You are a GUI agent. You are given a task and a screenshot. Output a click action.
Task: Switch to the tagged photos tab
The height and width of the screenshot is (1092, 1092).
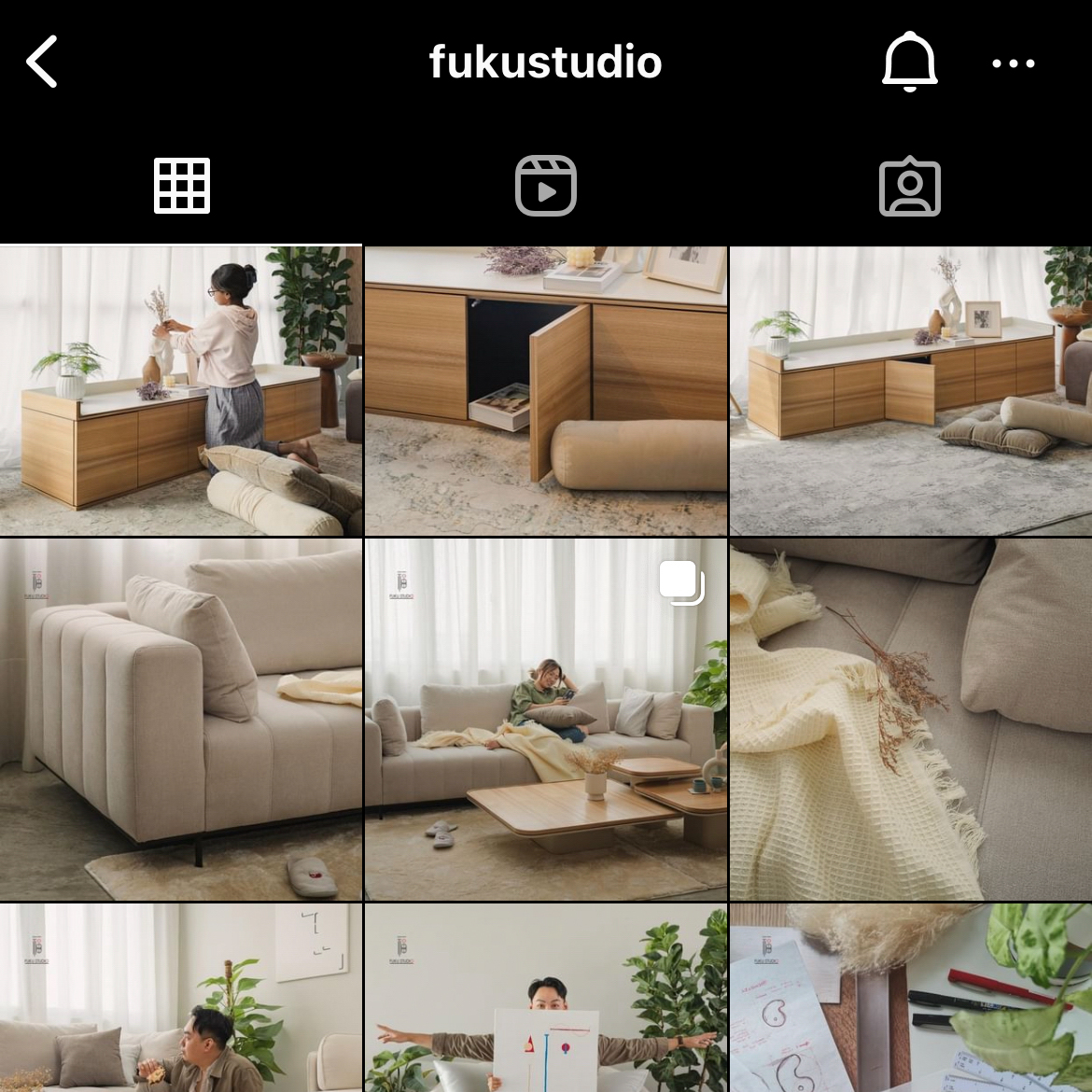[909, 186]
